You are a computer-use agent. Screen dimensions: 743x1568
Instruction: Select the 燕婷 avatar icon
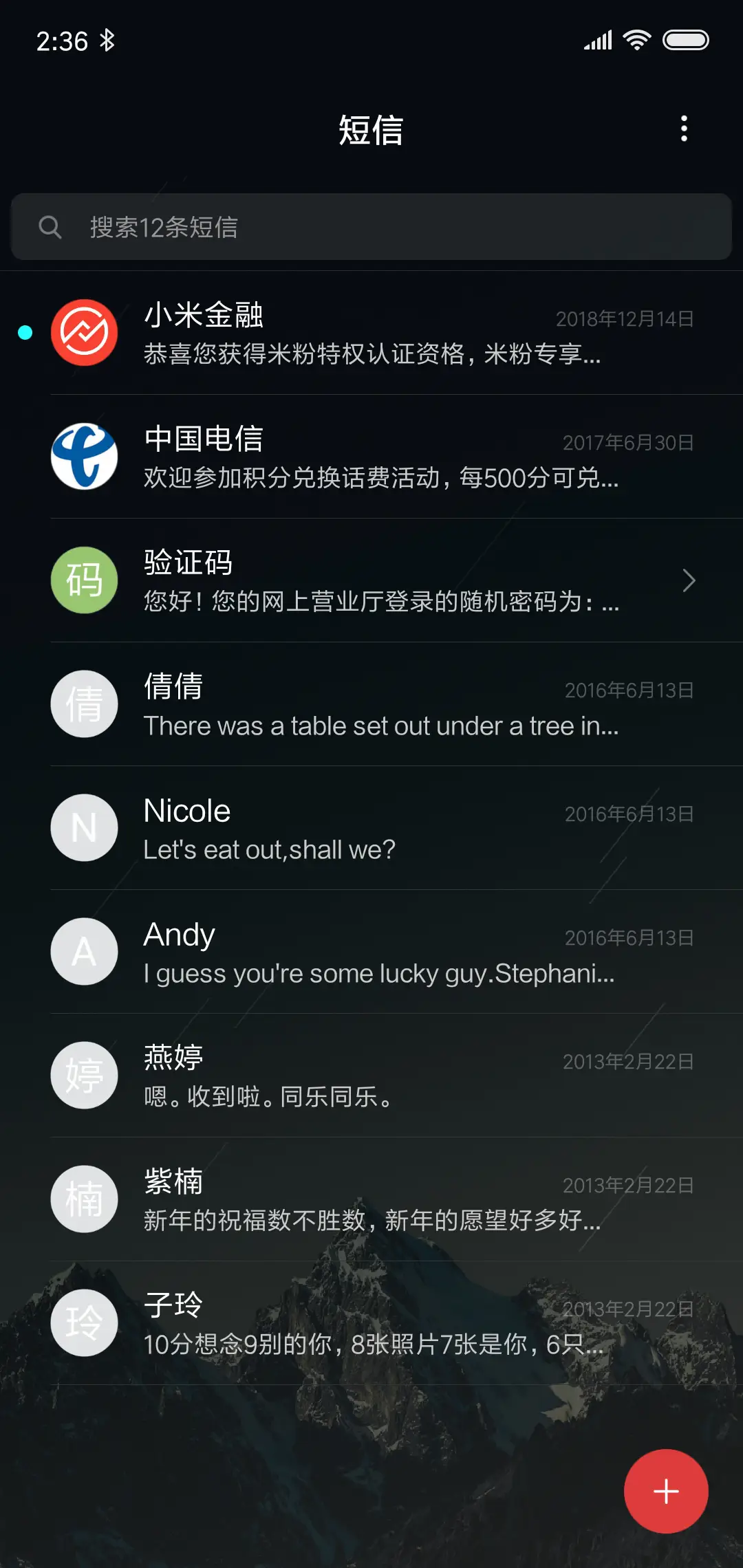[x=84, y=1075]
